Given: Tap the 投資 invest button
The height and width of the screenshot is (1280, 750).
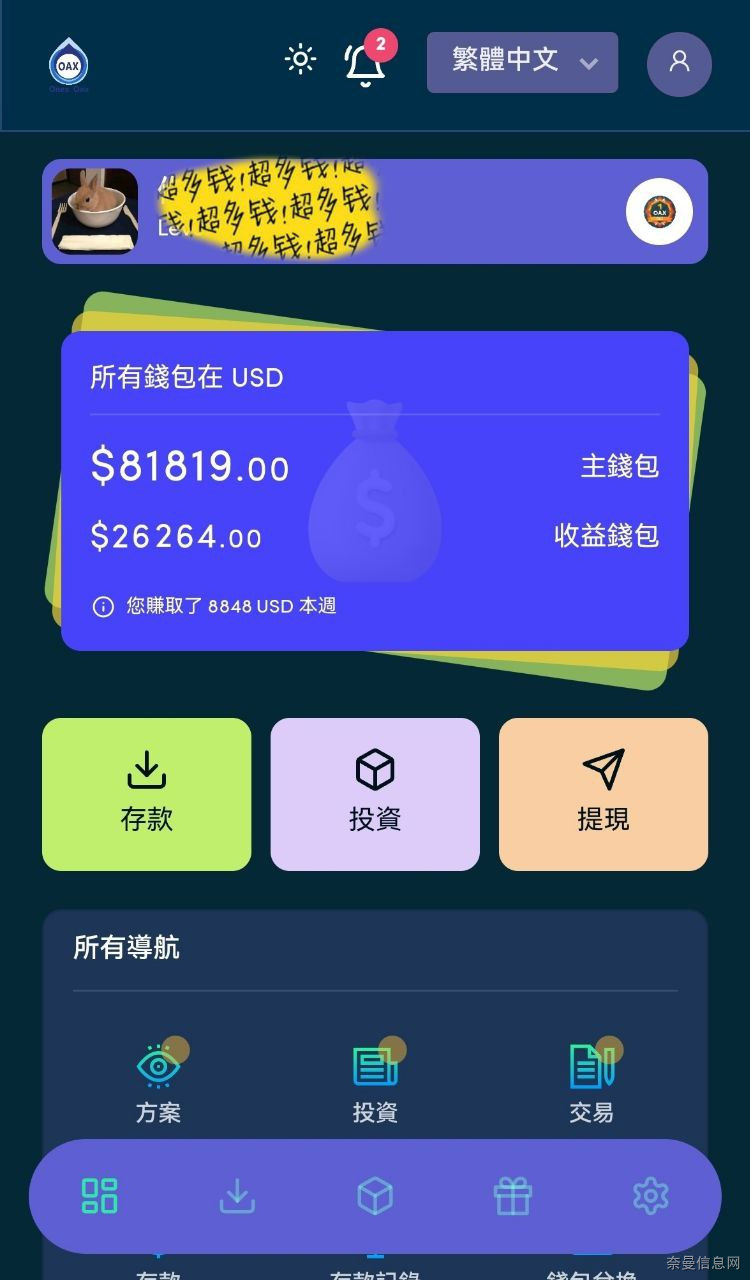Looking at the screenshot, I should click(375, 794).
